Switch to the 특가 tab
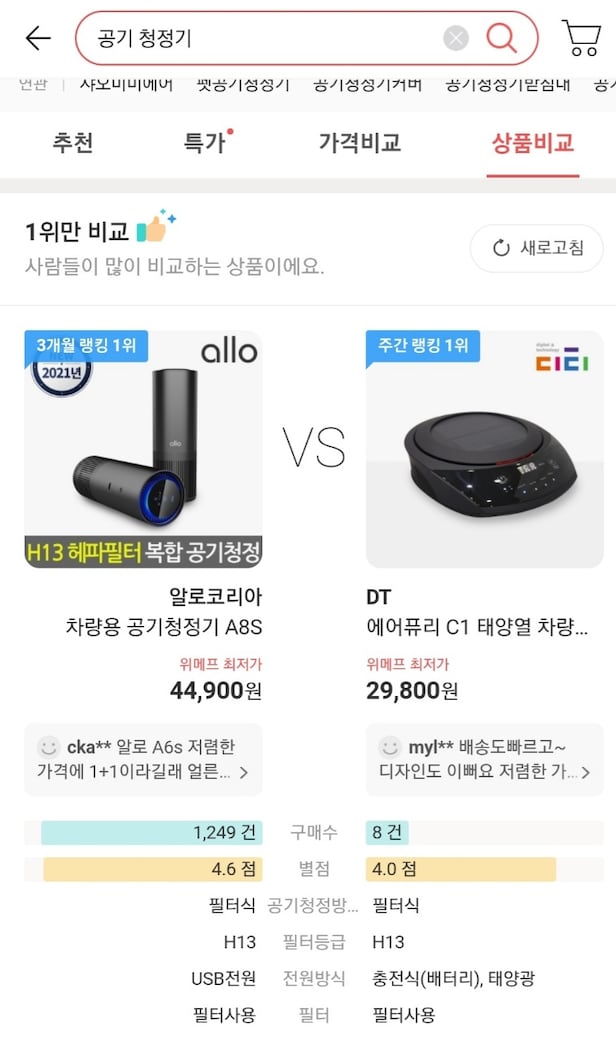 [x=205, y=143]
